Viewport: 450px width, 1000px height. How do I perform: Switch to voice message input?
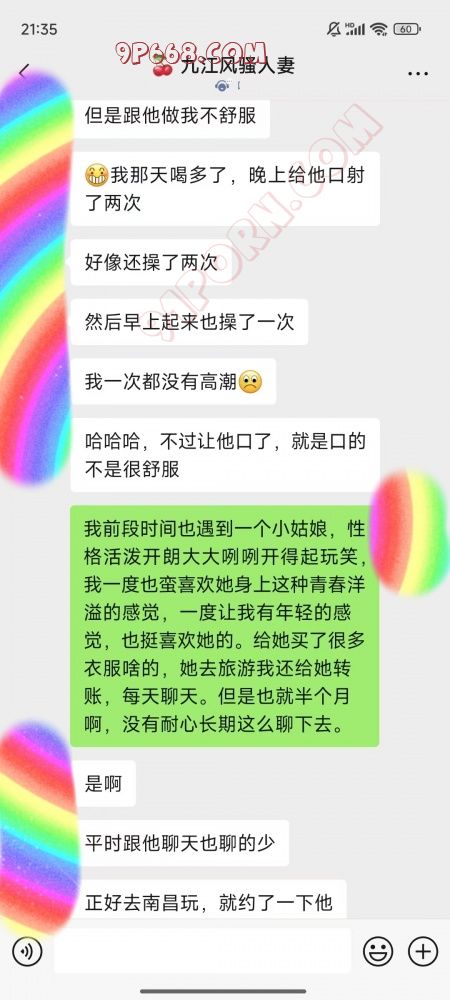click(27, 952)
